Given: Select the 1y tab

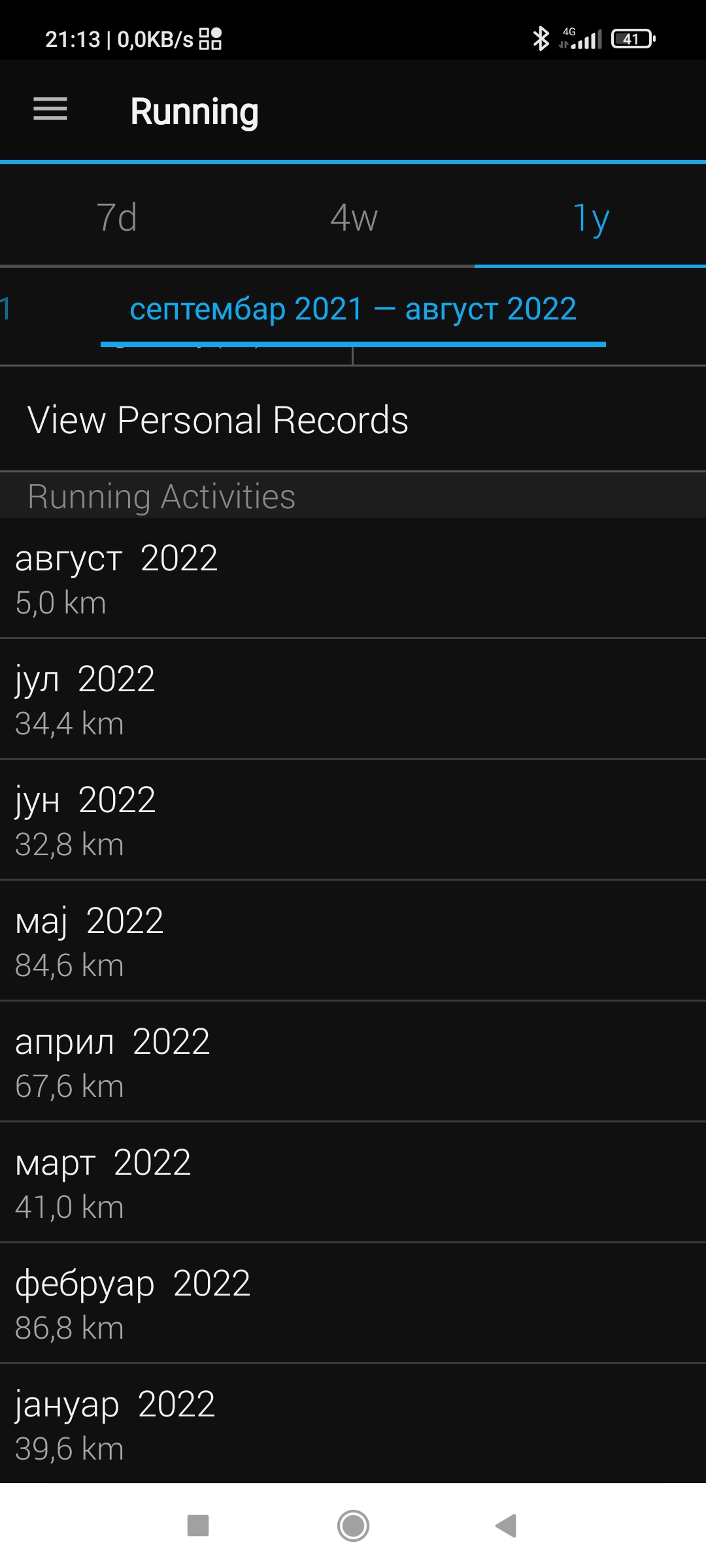Looking at the screenshot, I should coord(590,218).
